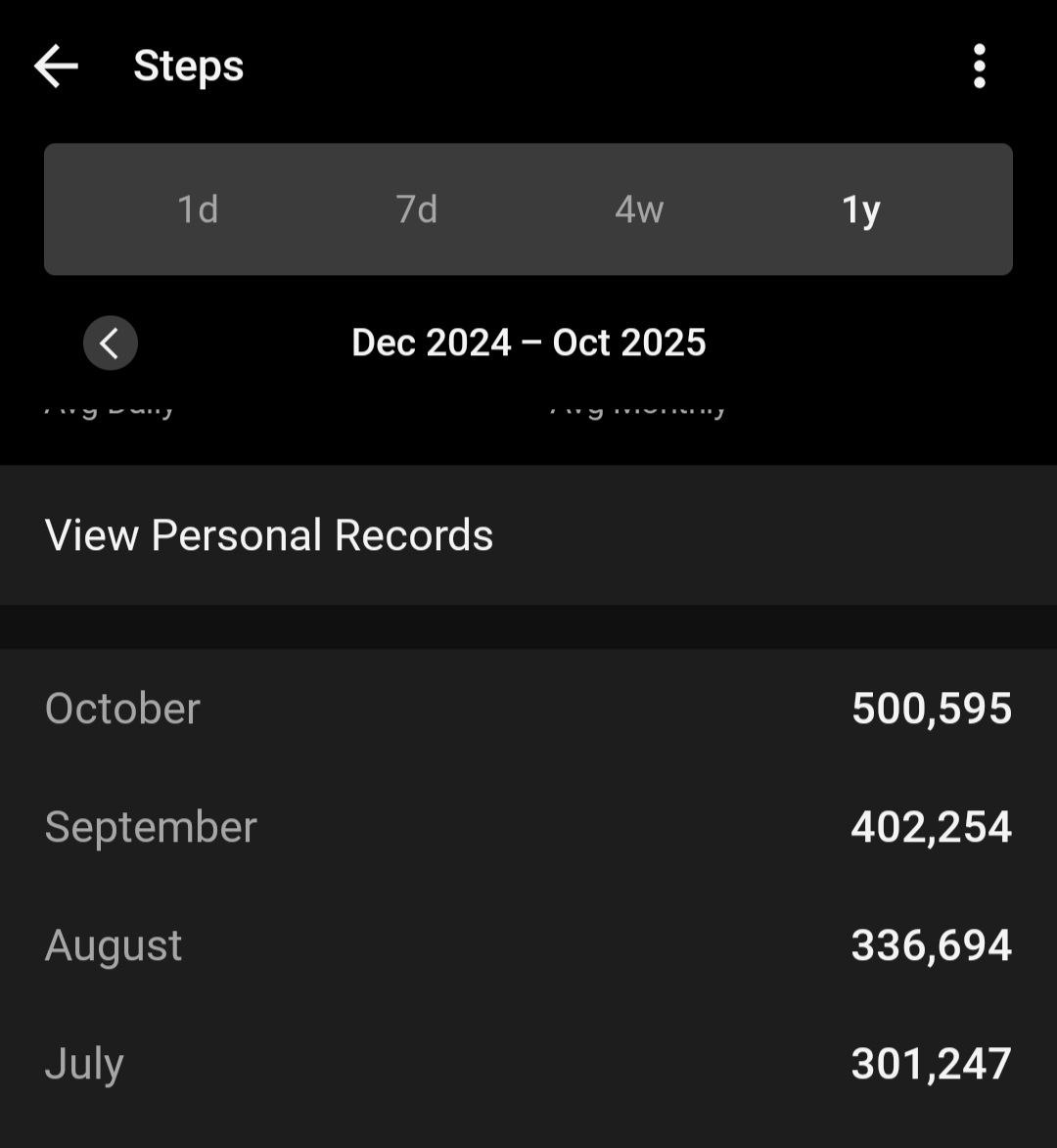Show the 4w step summary

(x=639, y=209)
